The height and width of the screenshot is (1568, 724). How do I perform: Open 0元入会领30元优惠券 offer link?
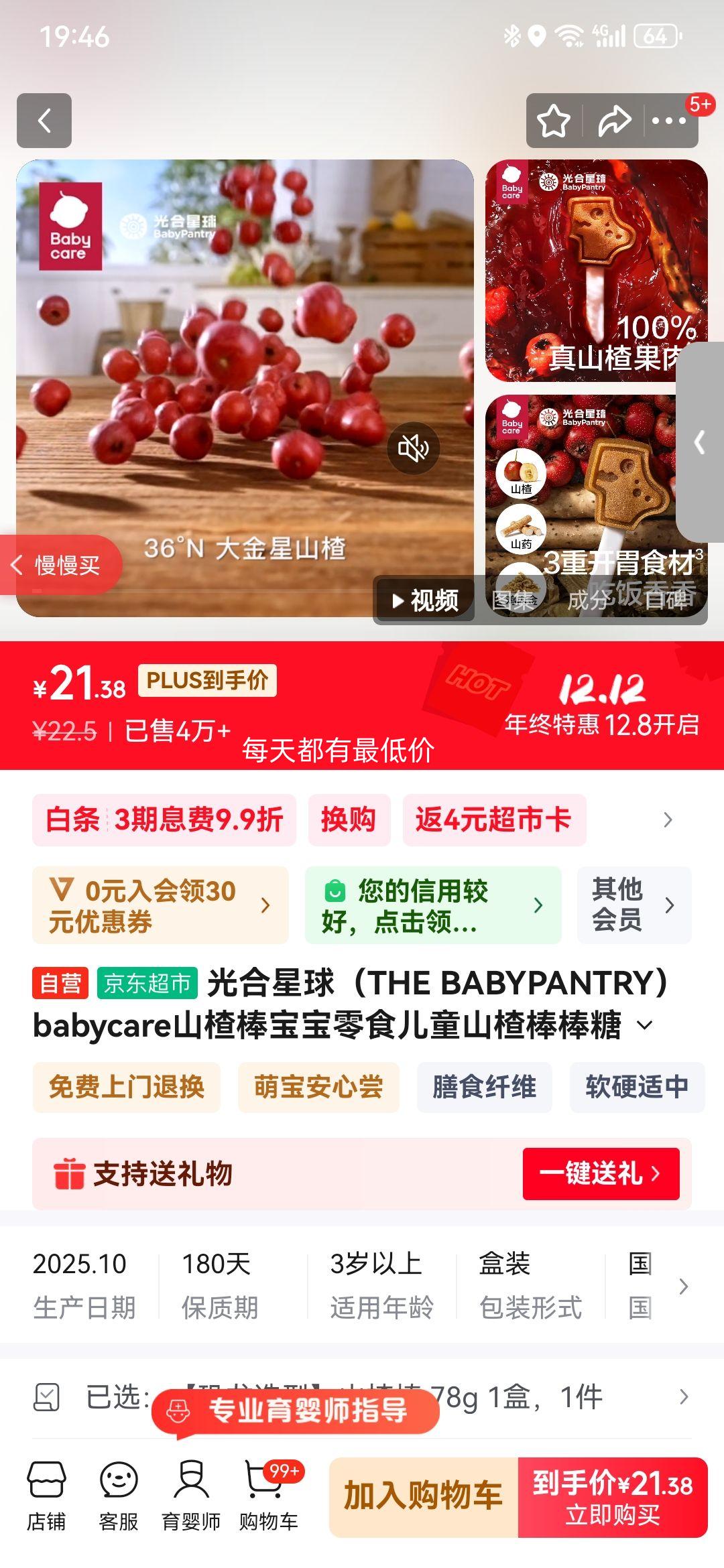[161, 905]
